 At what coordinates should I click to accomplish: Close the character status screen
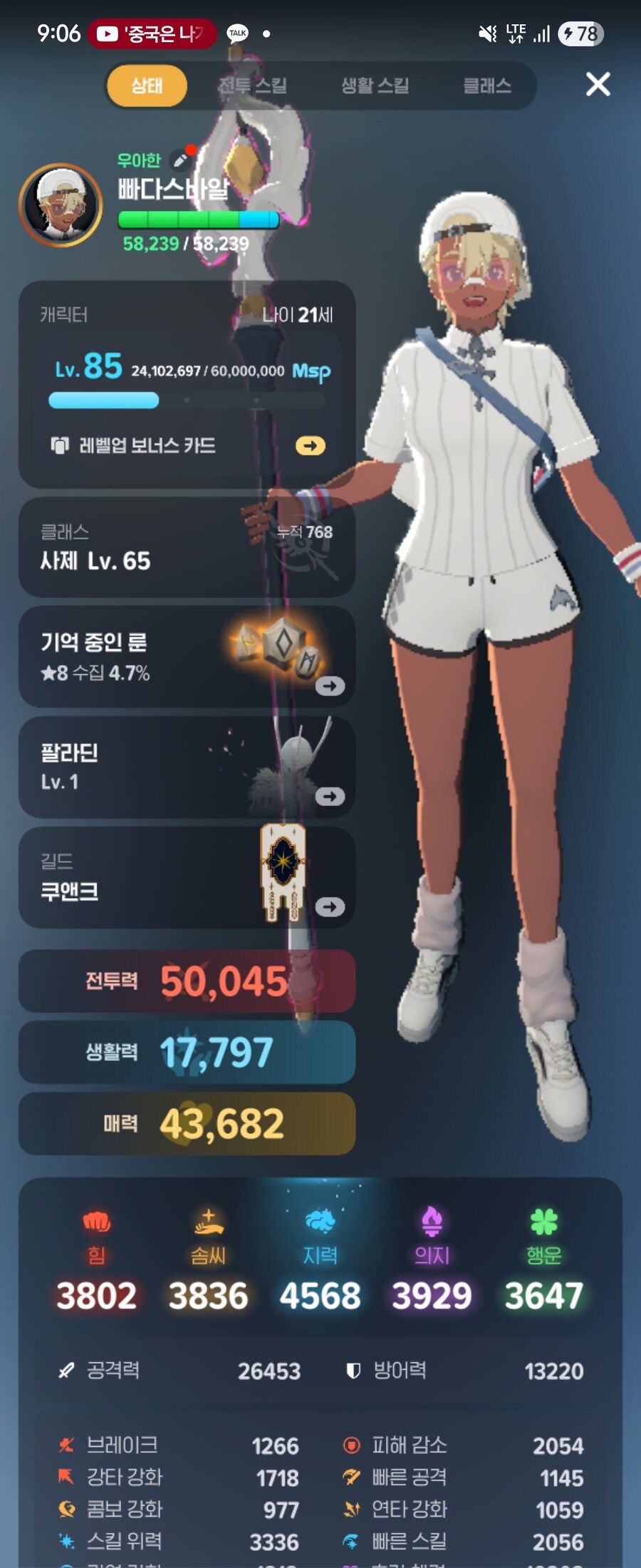click(x=598, y=84)
